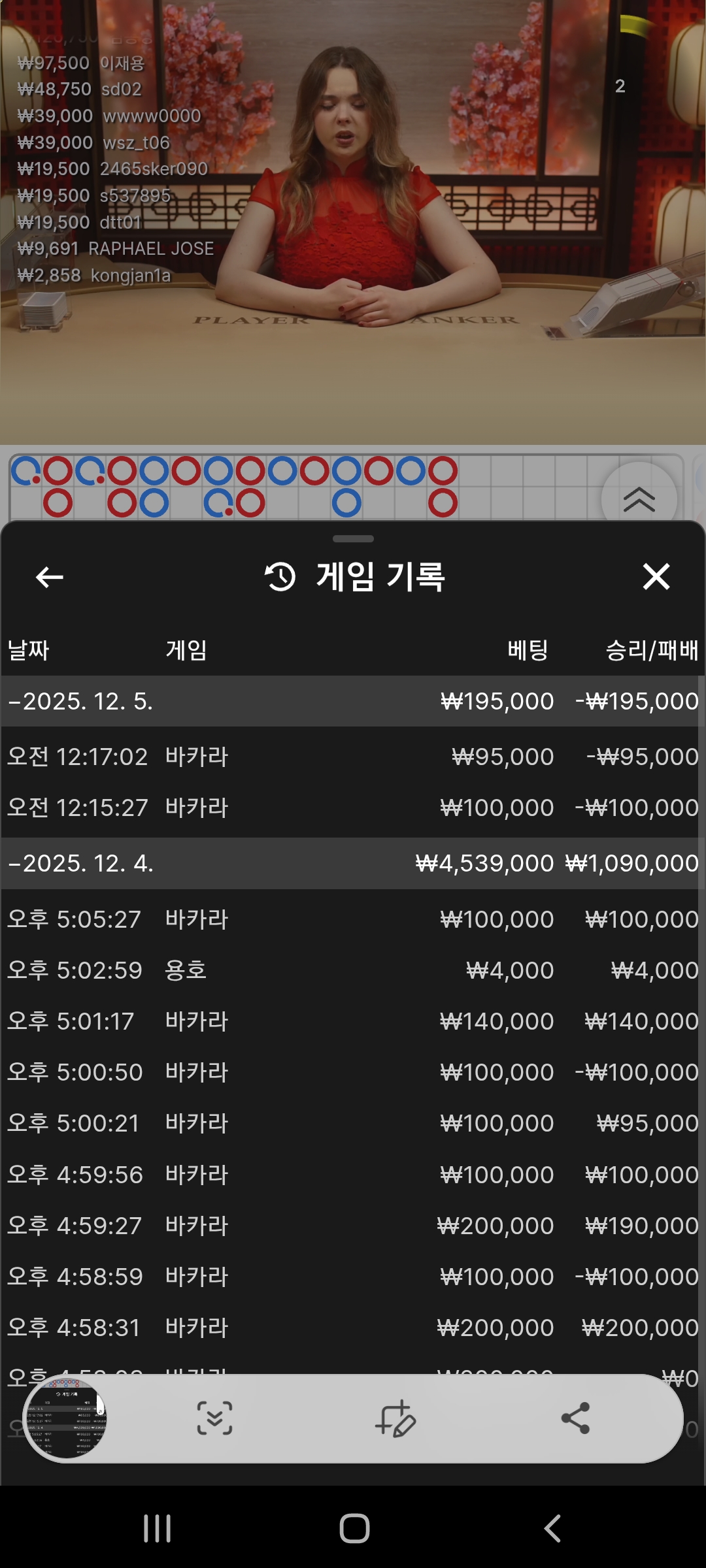
Task: Close the game history panel
Action: click(x=656, y=577)
